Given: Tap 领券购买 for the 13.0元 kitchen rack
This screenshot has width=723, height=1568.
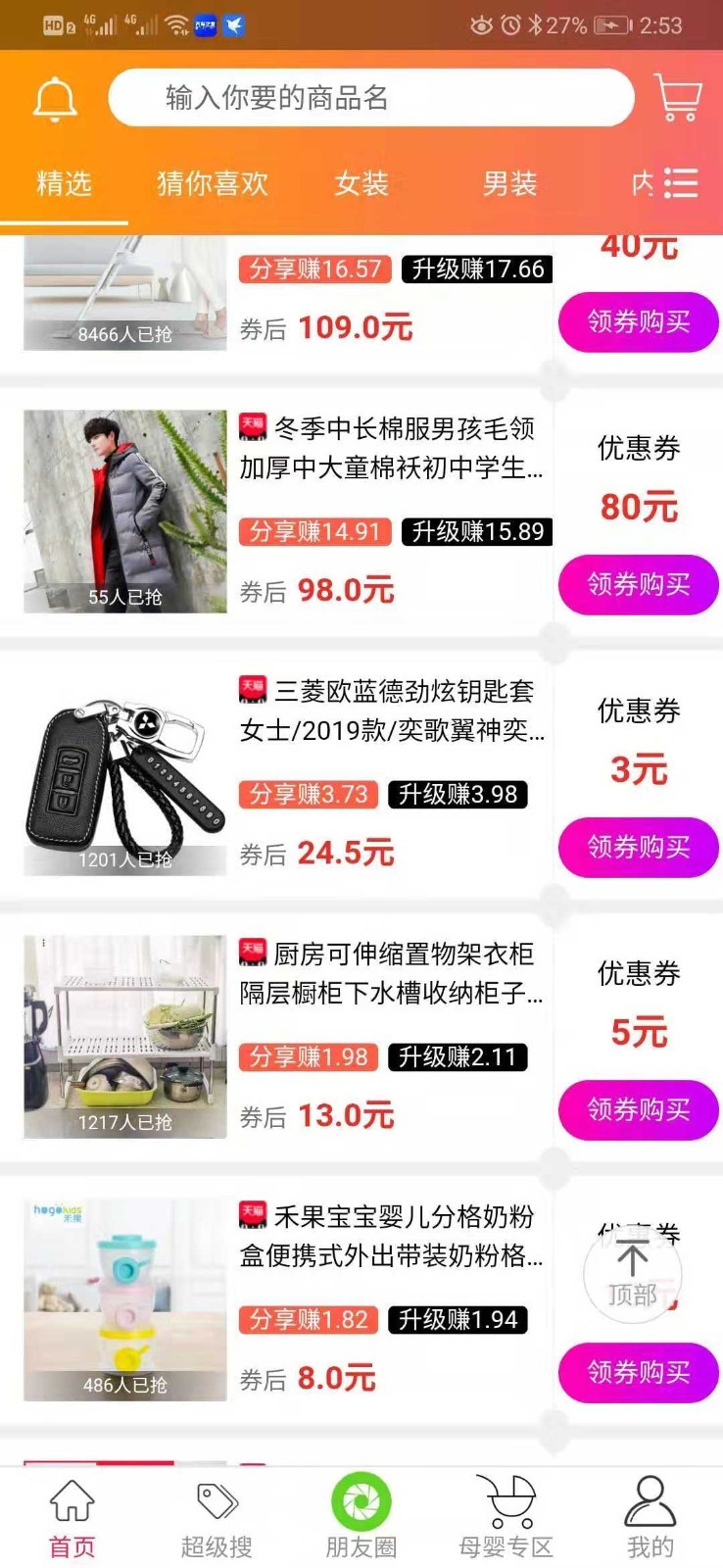Looking at the screenshot, I should [x=638, y=1109].
